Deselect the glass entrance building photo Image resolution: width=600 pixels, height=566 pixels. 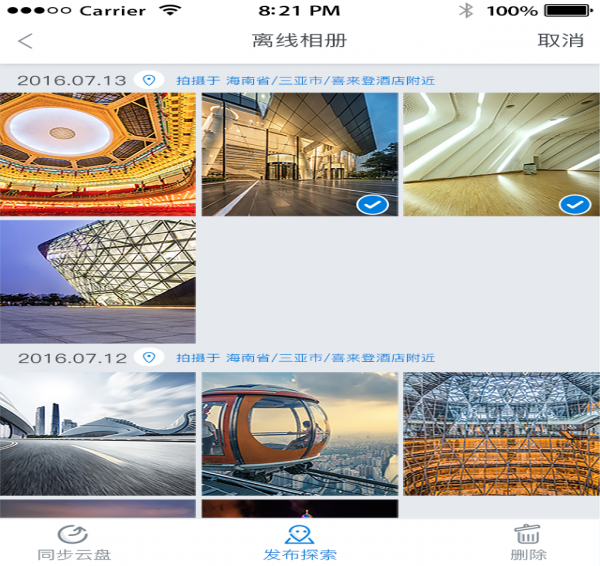(x=299, y=154)
